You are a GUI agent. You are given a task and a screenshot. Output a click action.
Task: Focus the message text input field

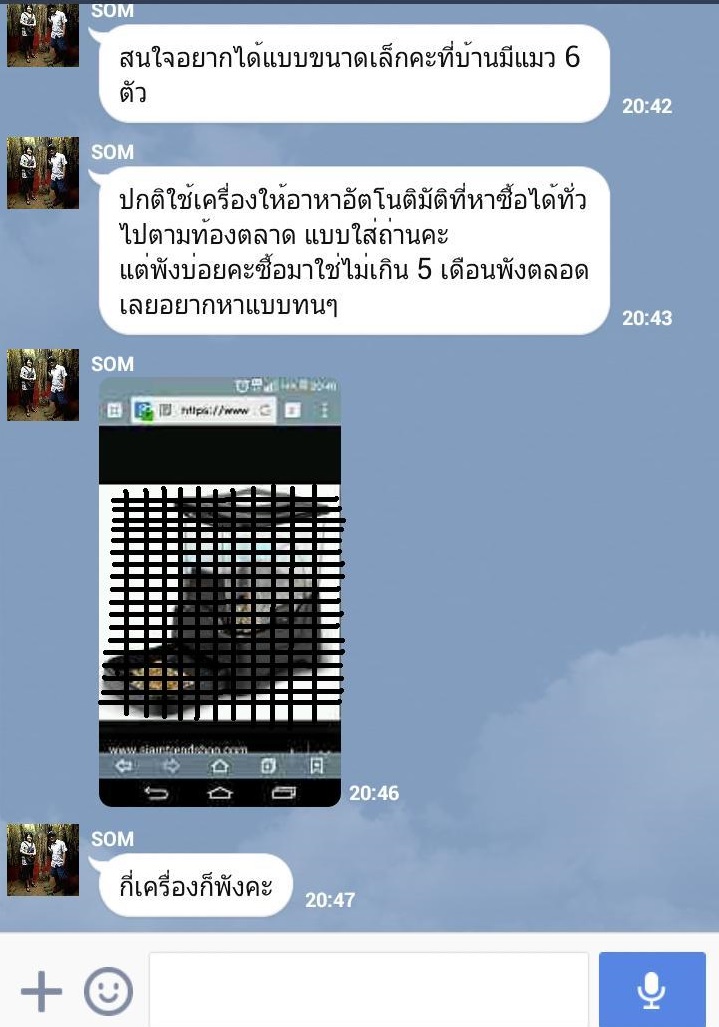pyautogui.click(x=368, y=990)
